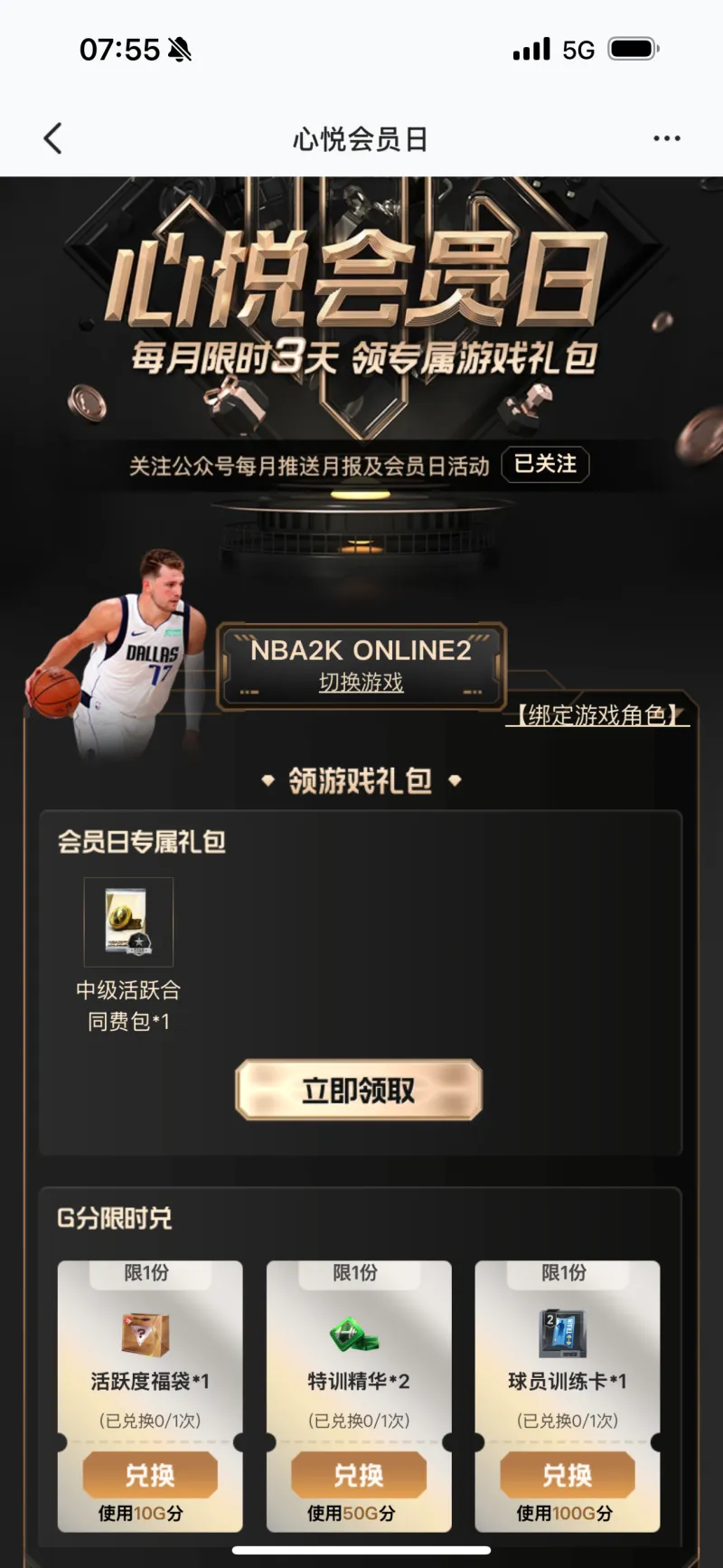Viewport: 723px width, 1568px height.
Task: Open the 切换游戏 switch game link
Action: pyautogui.click(x=361, y=683)
